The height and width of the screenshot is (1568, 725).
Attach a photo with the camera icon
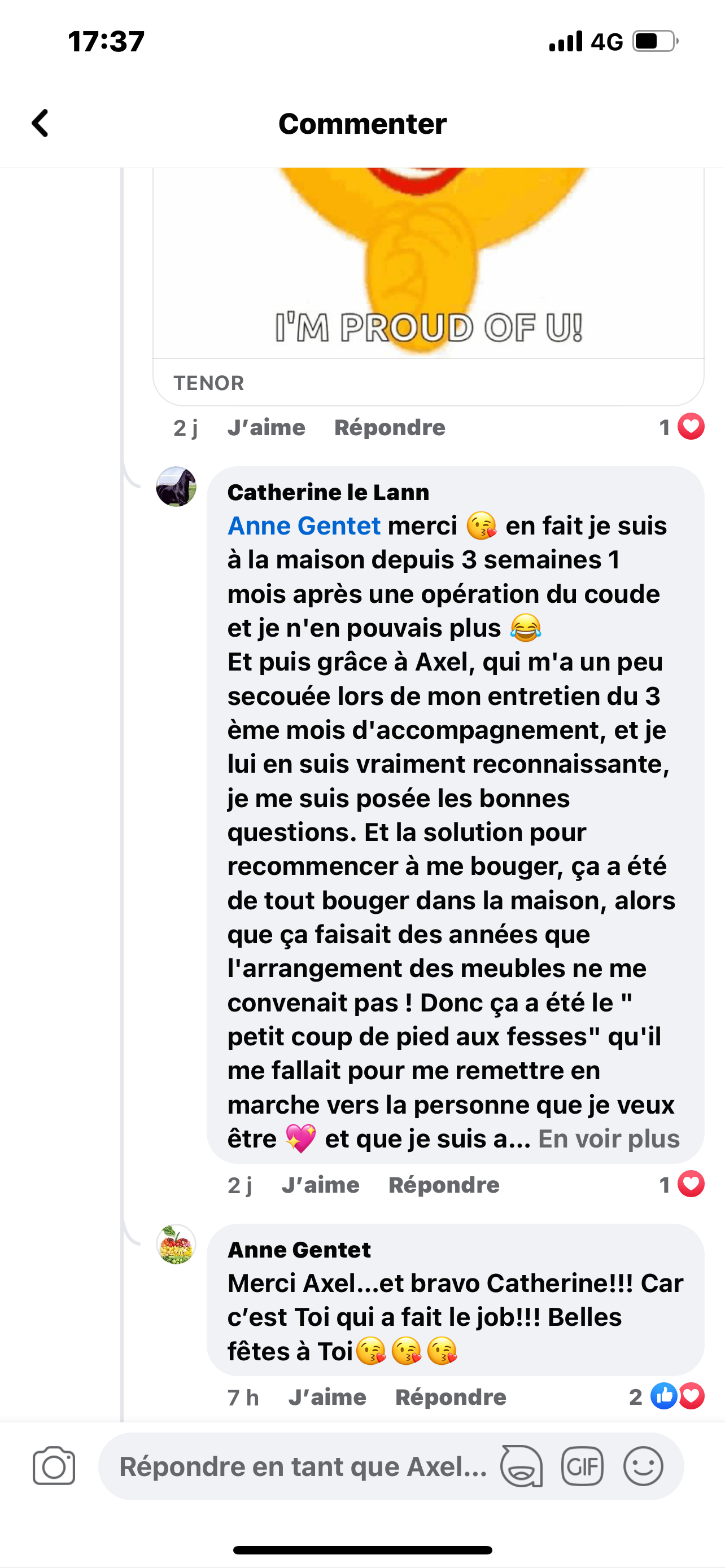click(54, 1466)
